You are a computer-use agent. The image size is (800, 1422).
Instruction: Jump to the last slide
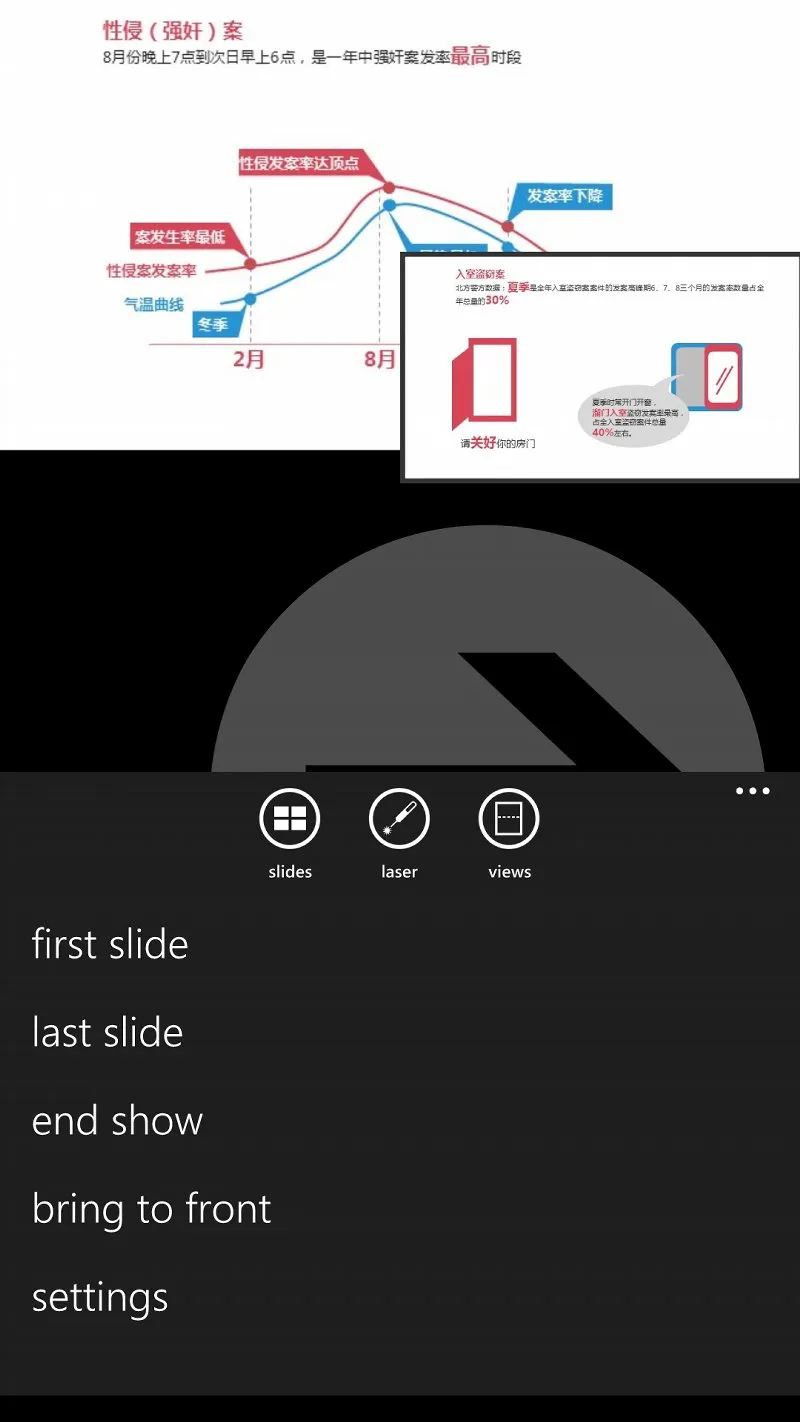tap(107, 1033)
